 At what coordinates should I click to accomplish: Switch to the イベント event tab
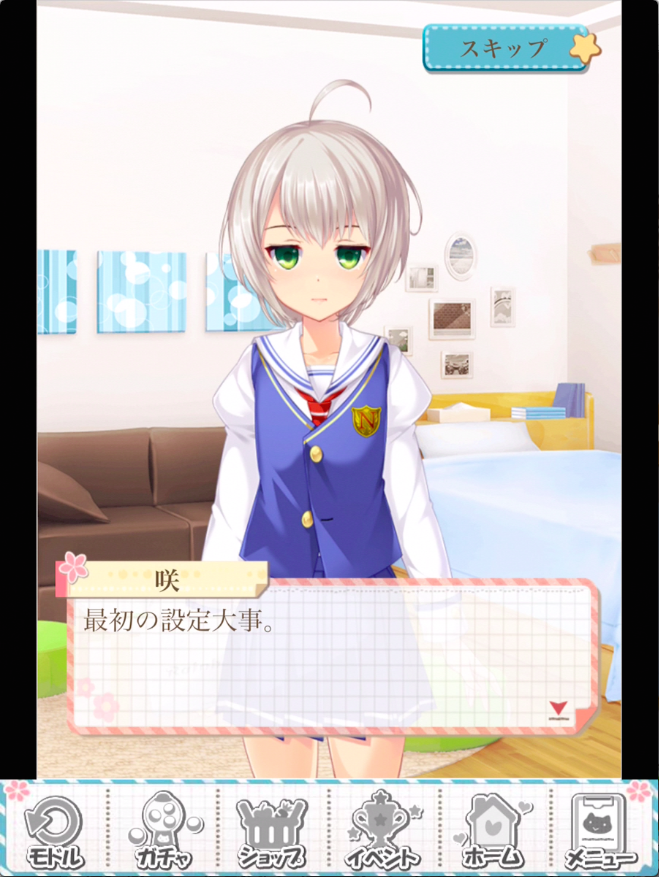(x=384, y=829)
